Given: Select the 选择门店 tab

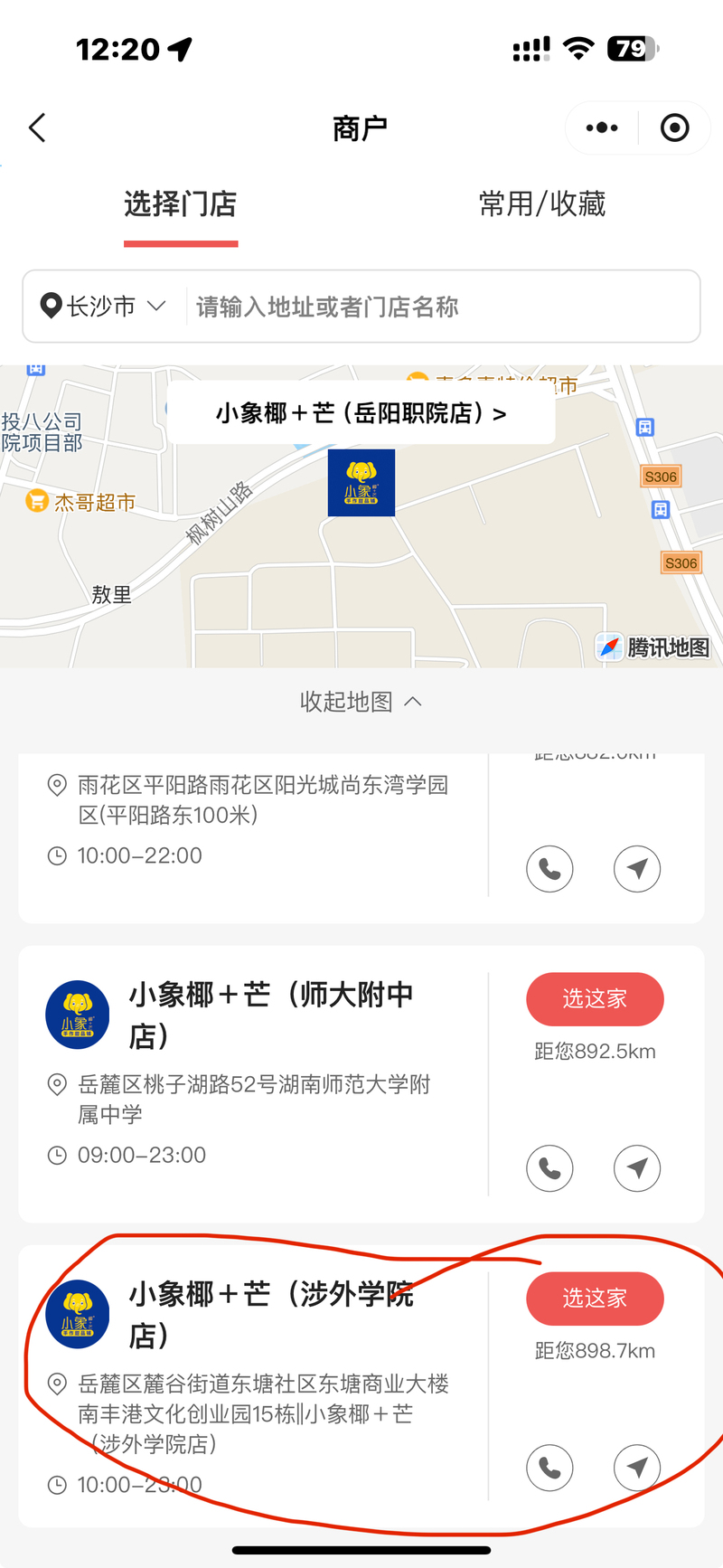Looking at the screenshot, I should (x=181, y=204).
